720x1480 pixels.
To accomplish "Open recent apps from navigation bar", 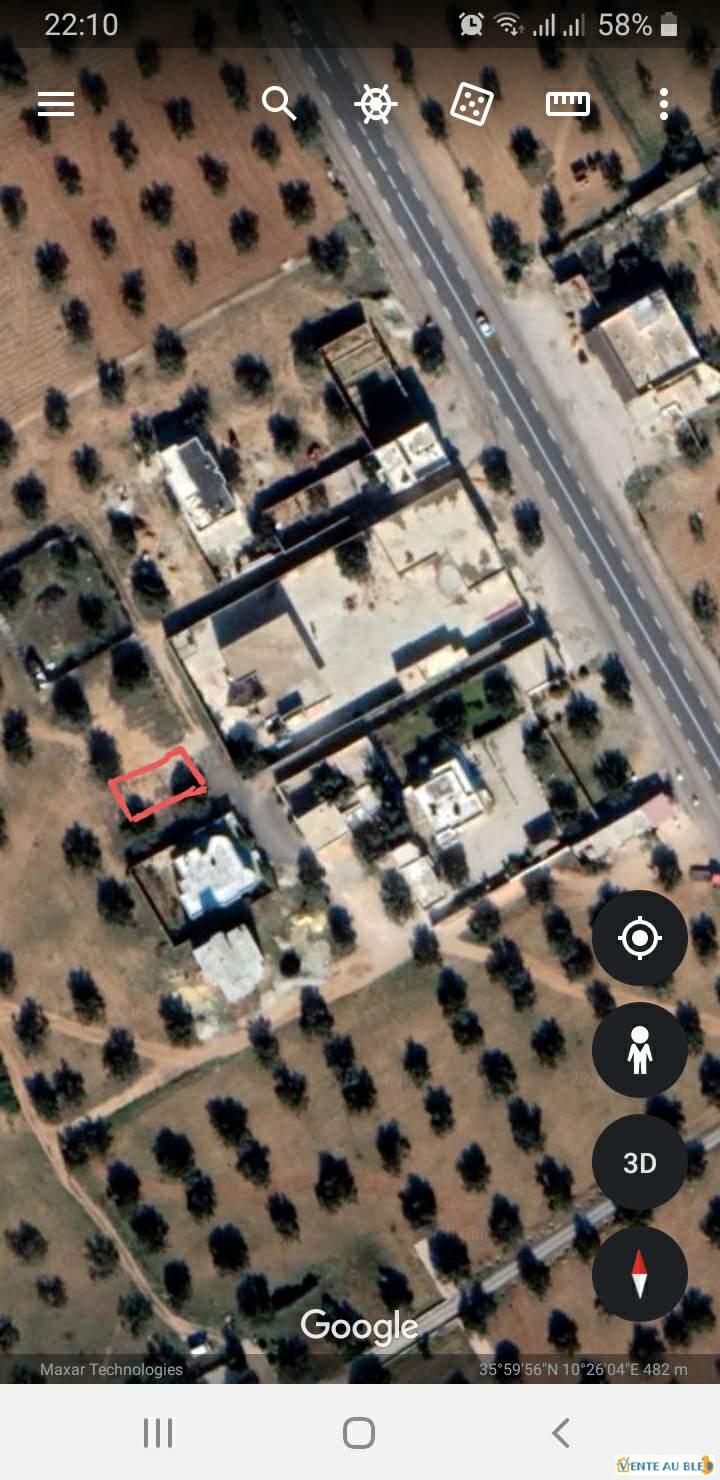I will 158,1433.
